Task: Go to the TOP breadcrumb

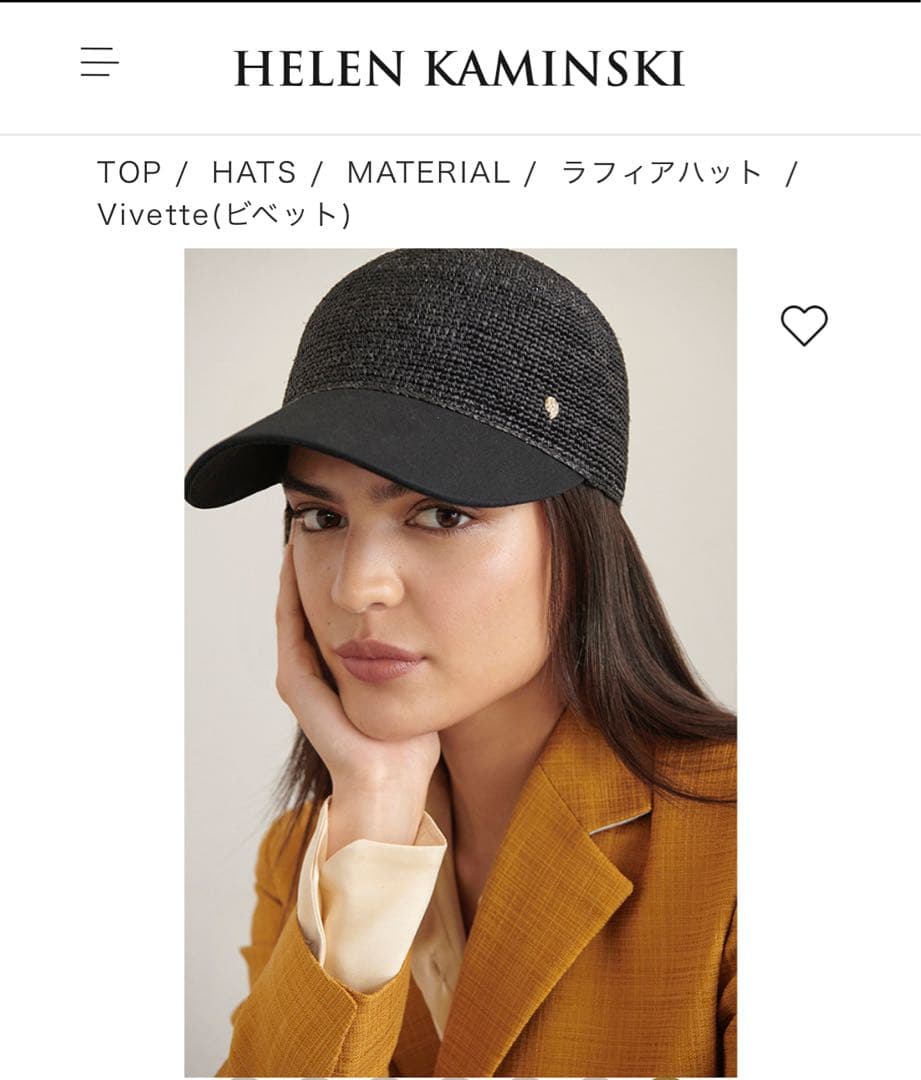Action: (129, 173)
